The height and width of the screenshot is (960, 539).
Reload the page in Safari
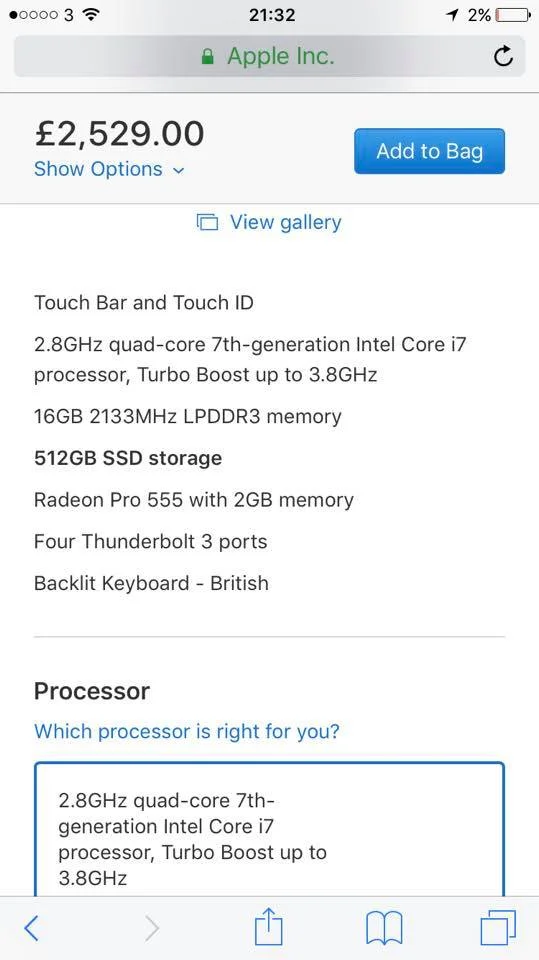click(503, 57)
